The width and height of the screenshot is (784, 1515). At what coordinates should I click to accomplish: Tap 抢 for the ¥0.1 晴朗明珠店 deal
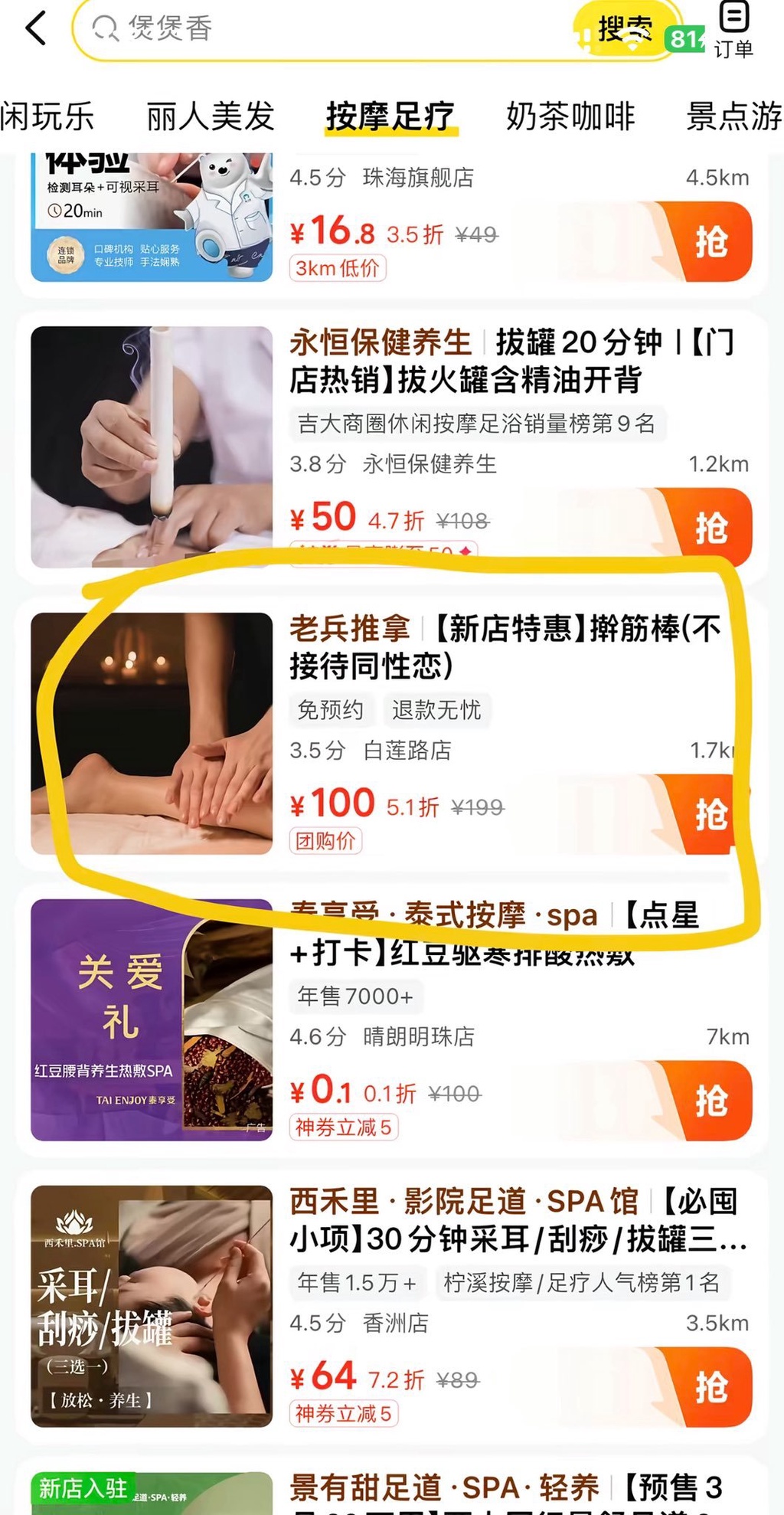[709, 1101]
